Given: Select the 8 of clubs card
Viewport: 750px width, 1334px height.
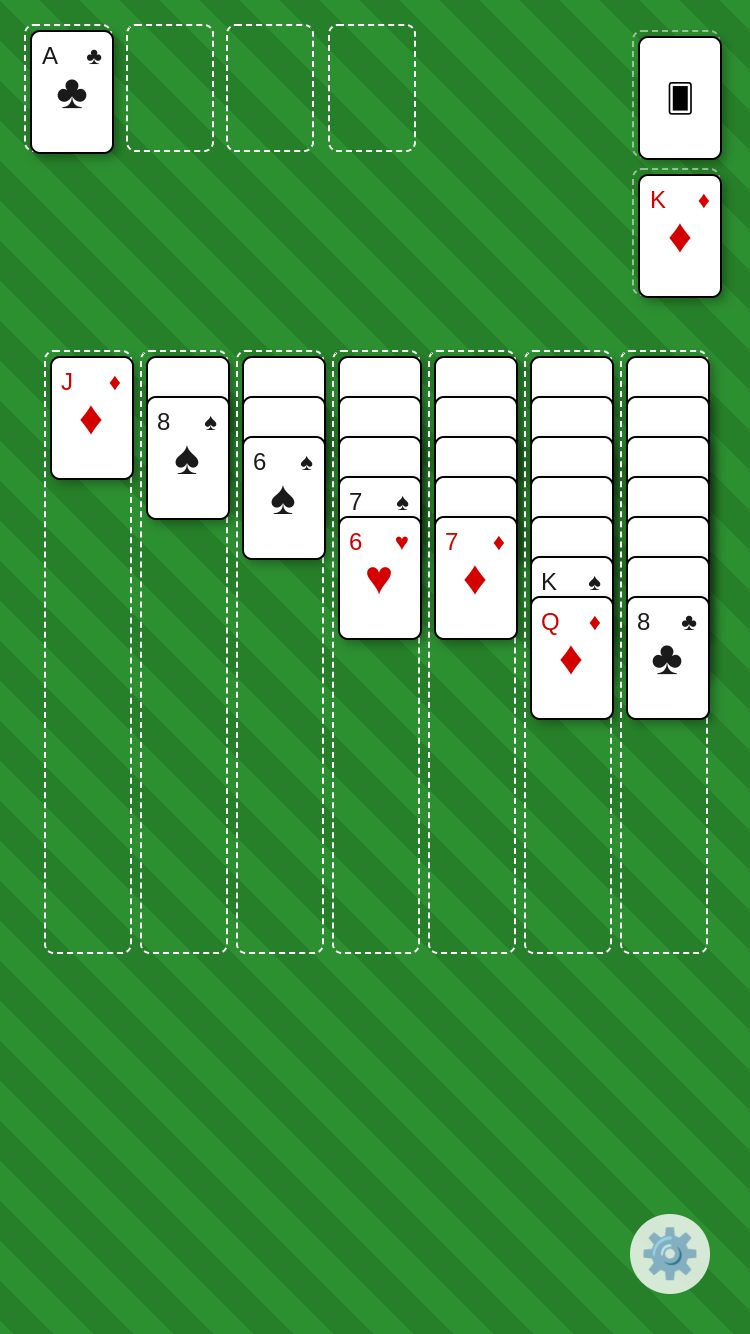Looking at the screenshot, I should click(x=668, y=658).
